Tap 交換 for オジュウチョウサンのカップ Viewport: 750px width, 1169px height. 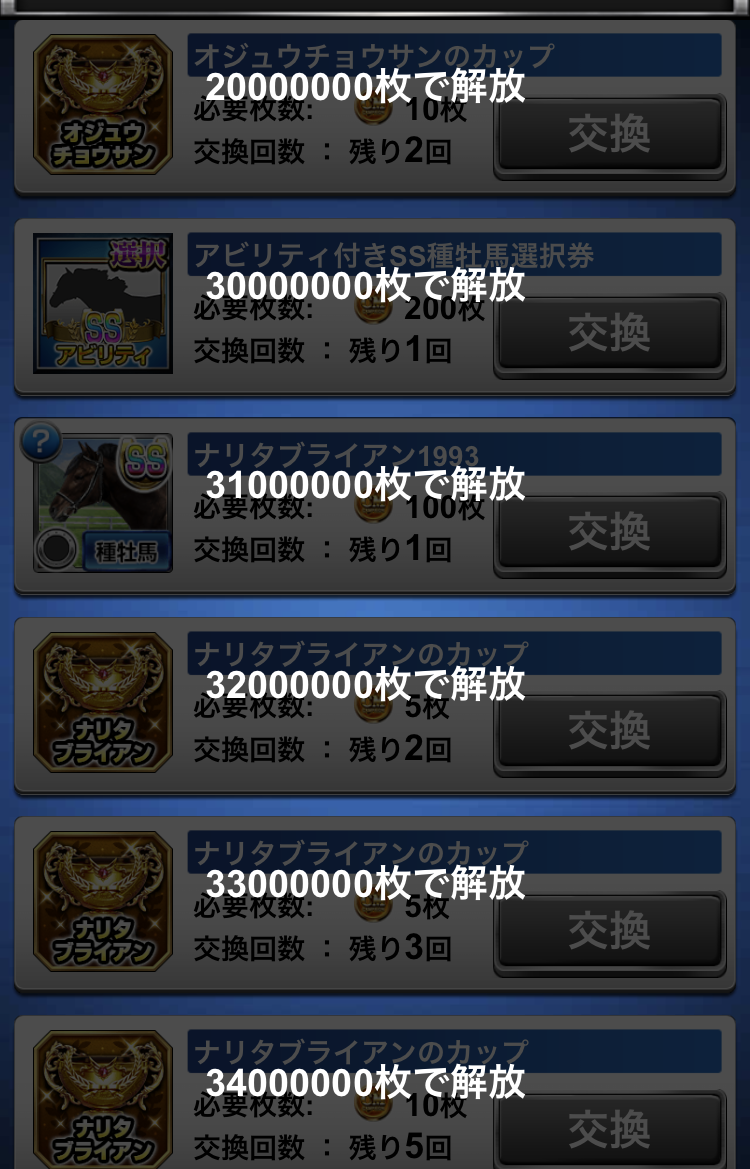pos(609,134)
